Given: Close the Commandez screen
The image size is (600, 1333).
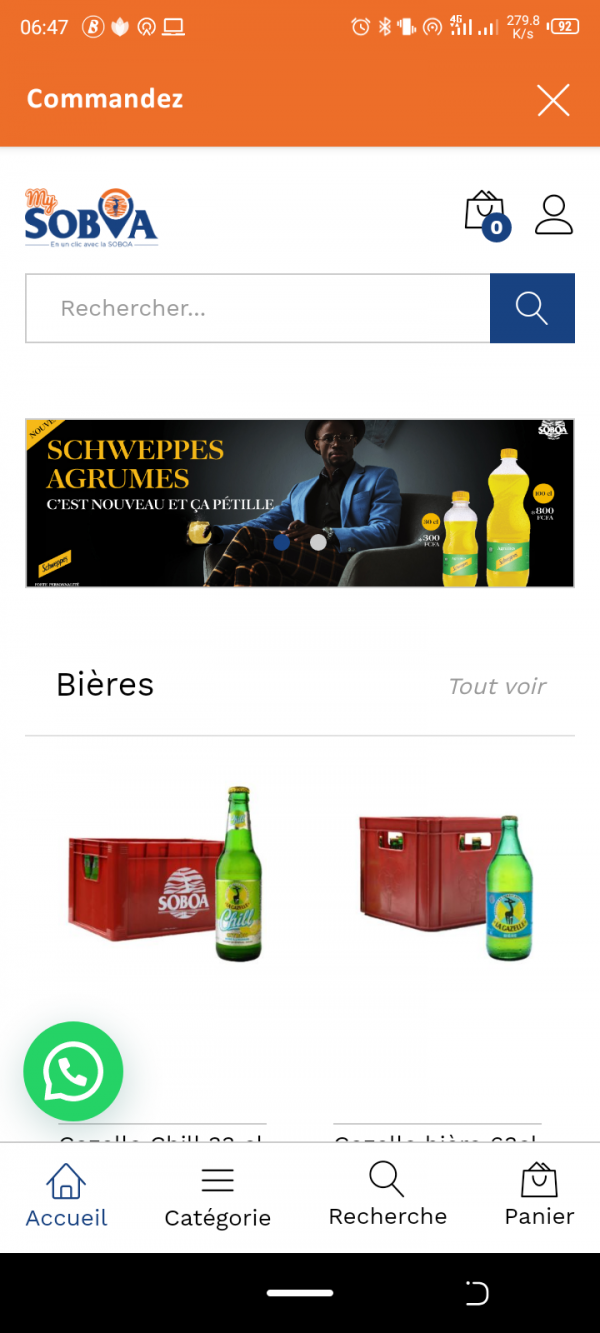Looking at the screenshot, I should pyautogui.click(x=553, y=100).
